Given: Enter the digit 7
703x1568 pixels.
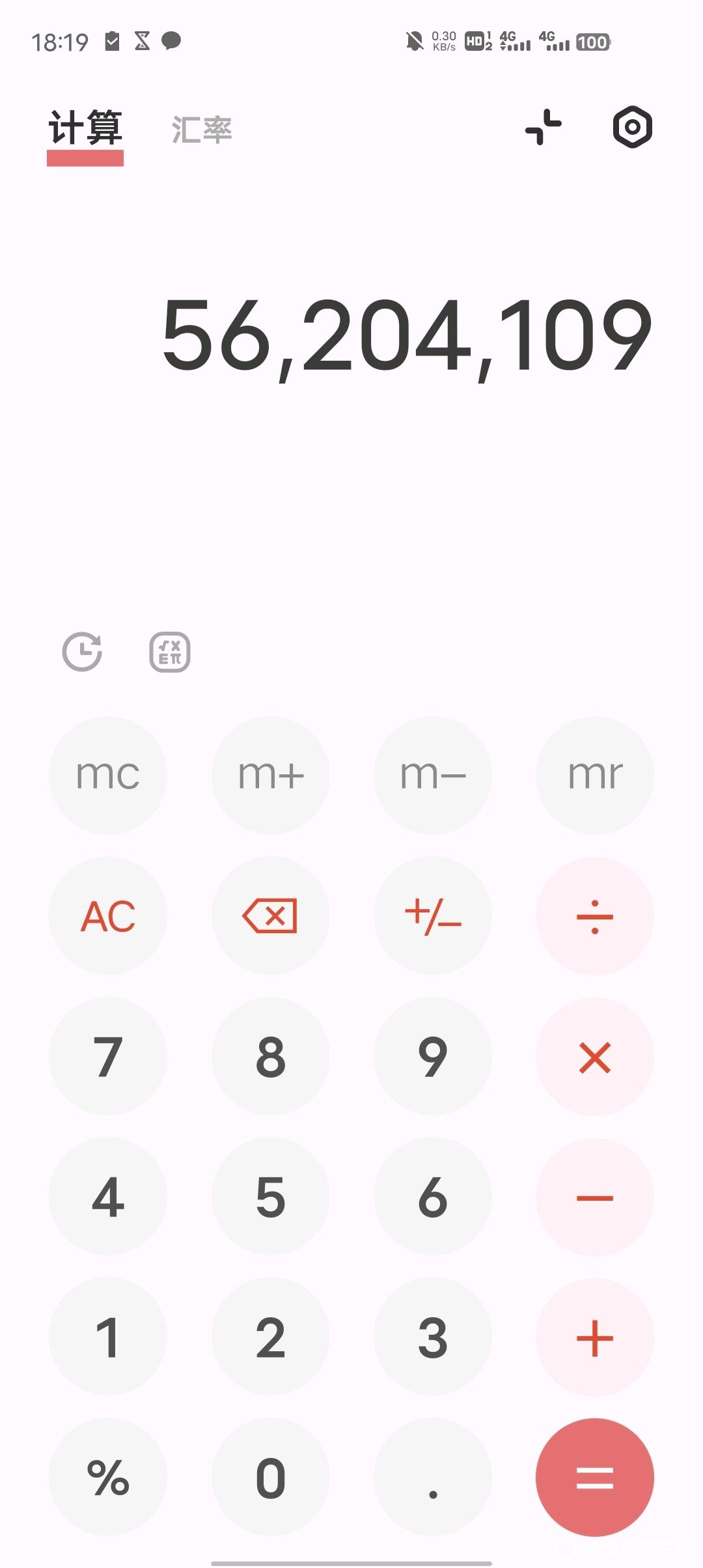Looking at the screenshot, I should tap(108, 1056).
